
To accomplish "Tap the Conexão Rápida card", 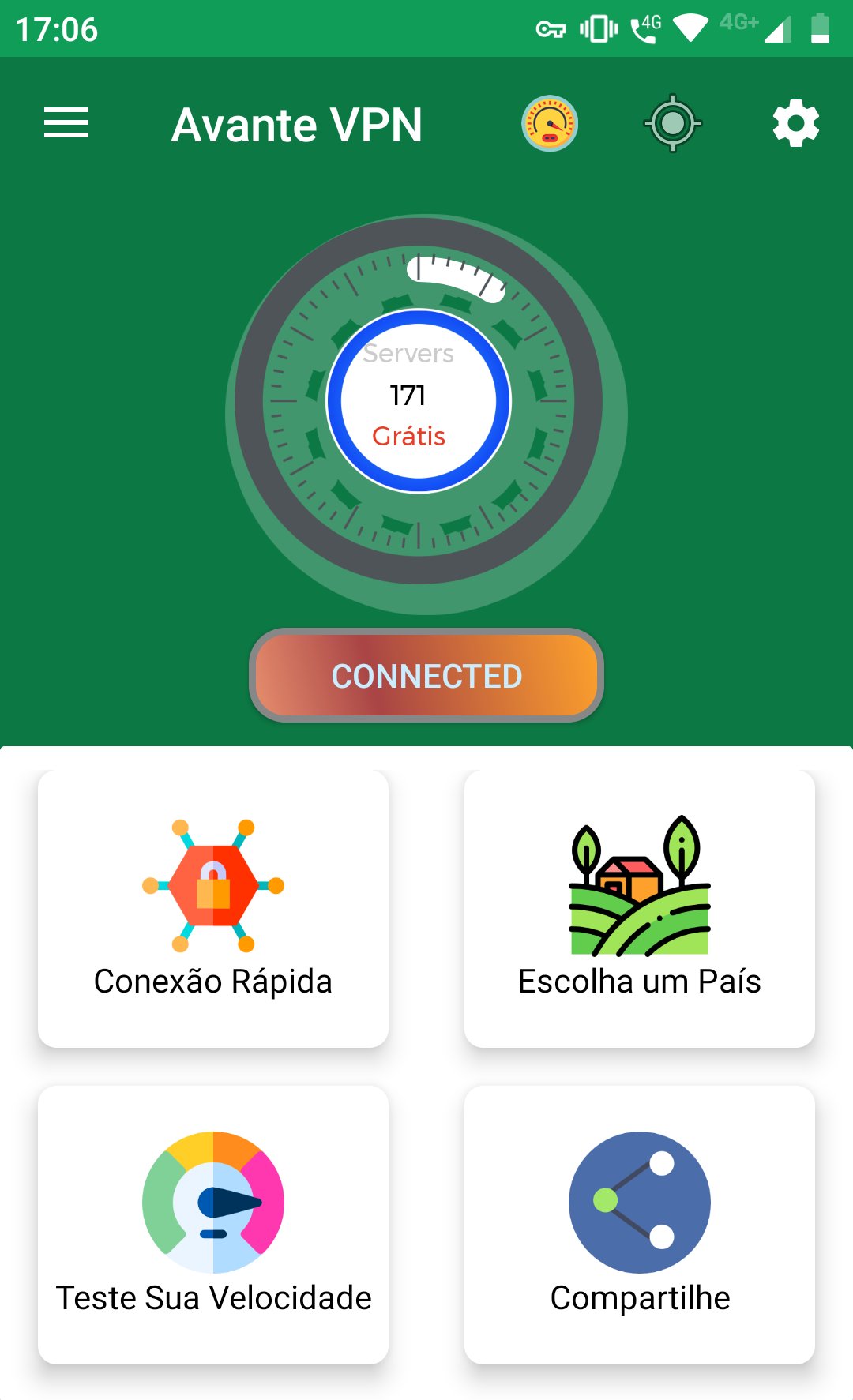I will pyautogui.click(x=212, y=908).
